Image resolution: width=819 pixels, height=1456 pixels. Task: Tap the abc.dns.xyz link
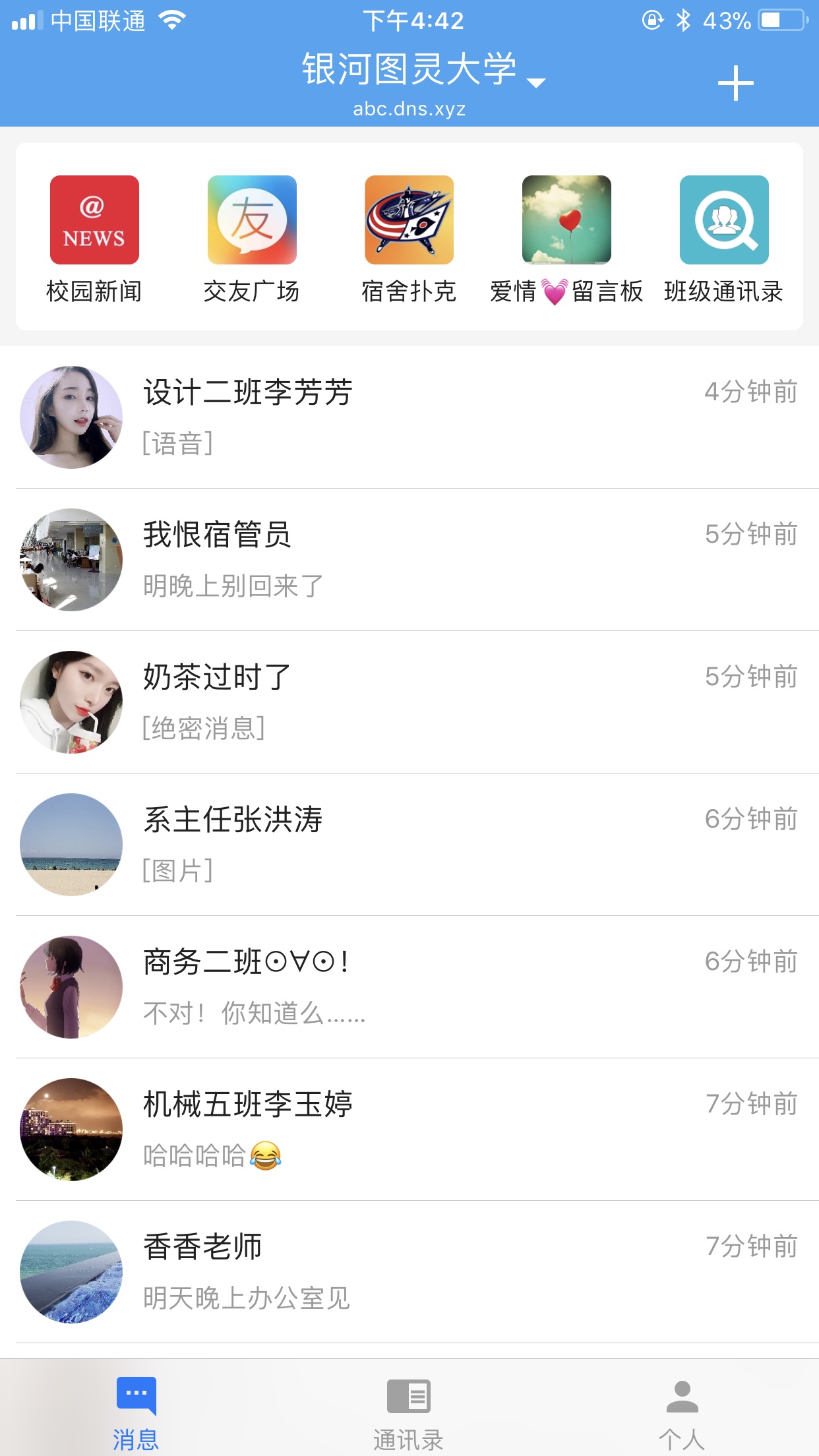409,109
